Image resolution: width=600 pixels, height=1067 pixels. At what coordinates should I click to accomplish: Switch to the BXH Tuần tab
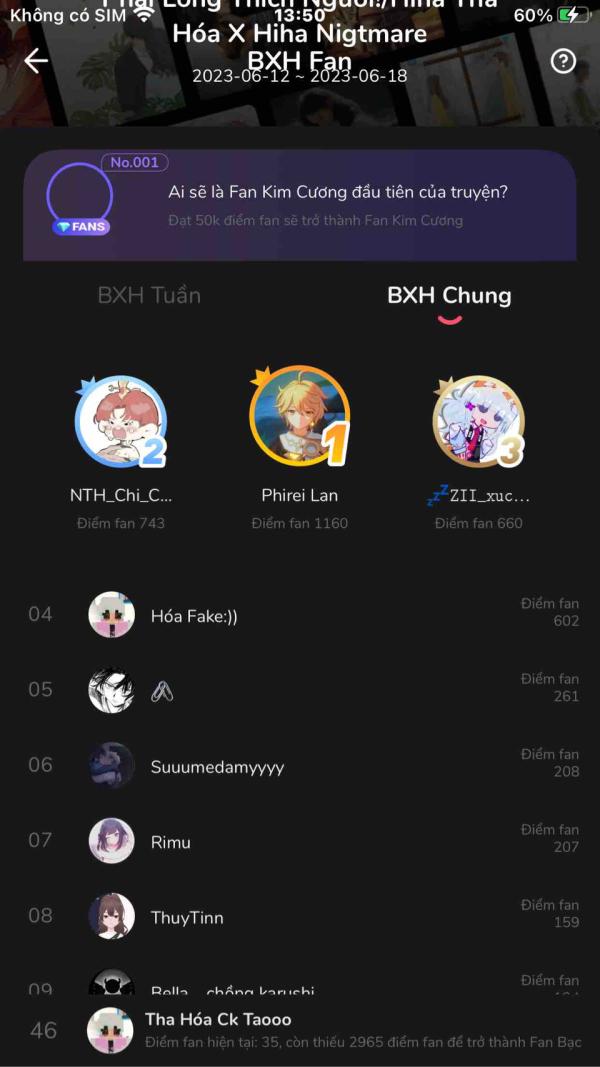(x=149, y=295)
